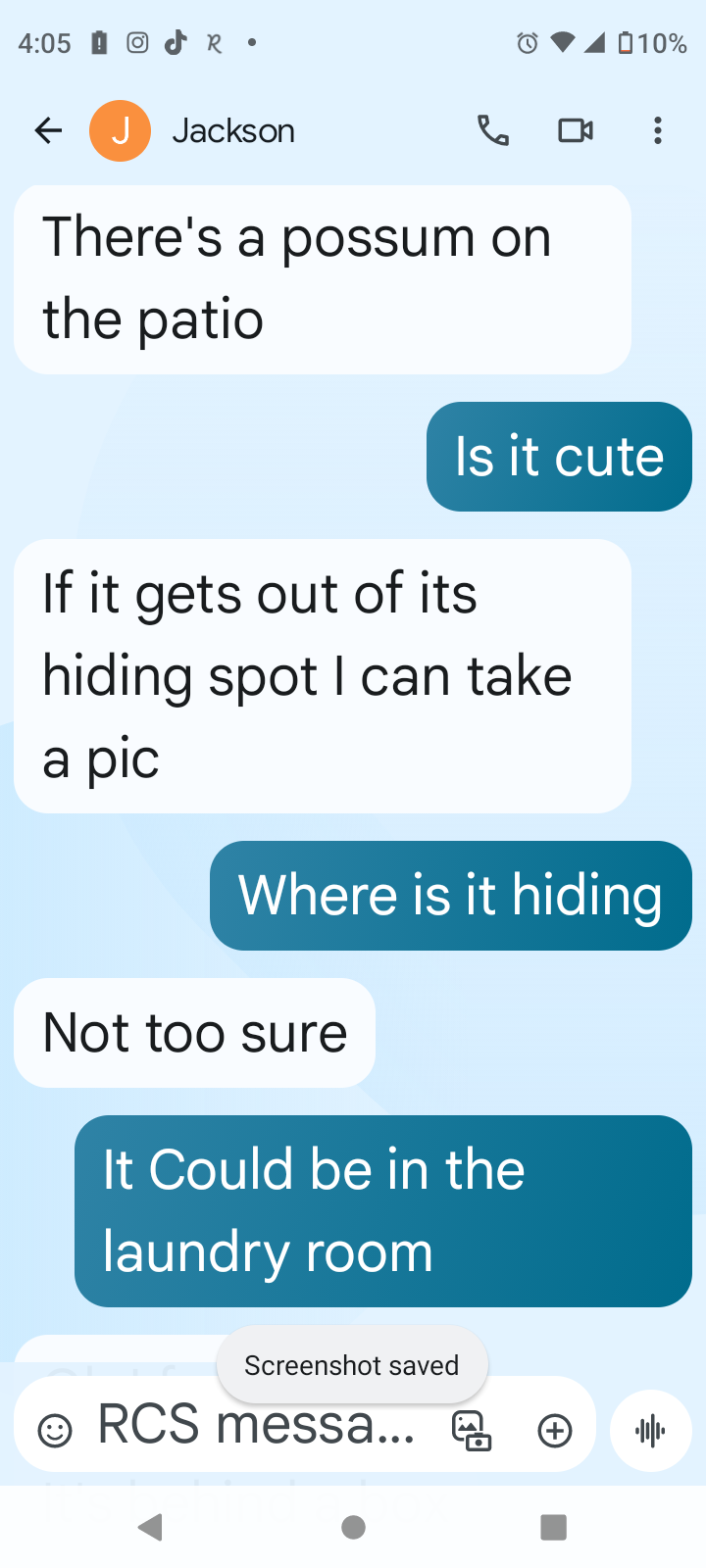Go to the home screen
The width and height of the screenshot is (706, 1568).
pos(353,1527)
